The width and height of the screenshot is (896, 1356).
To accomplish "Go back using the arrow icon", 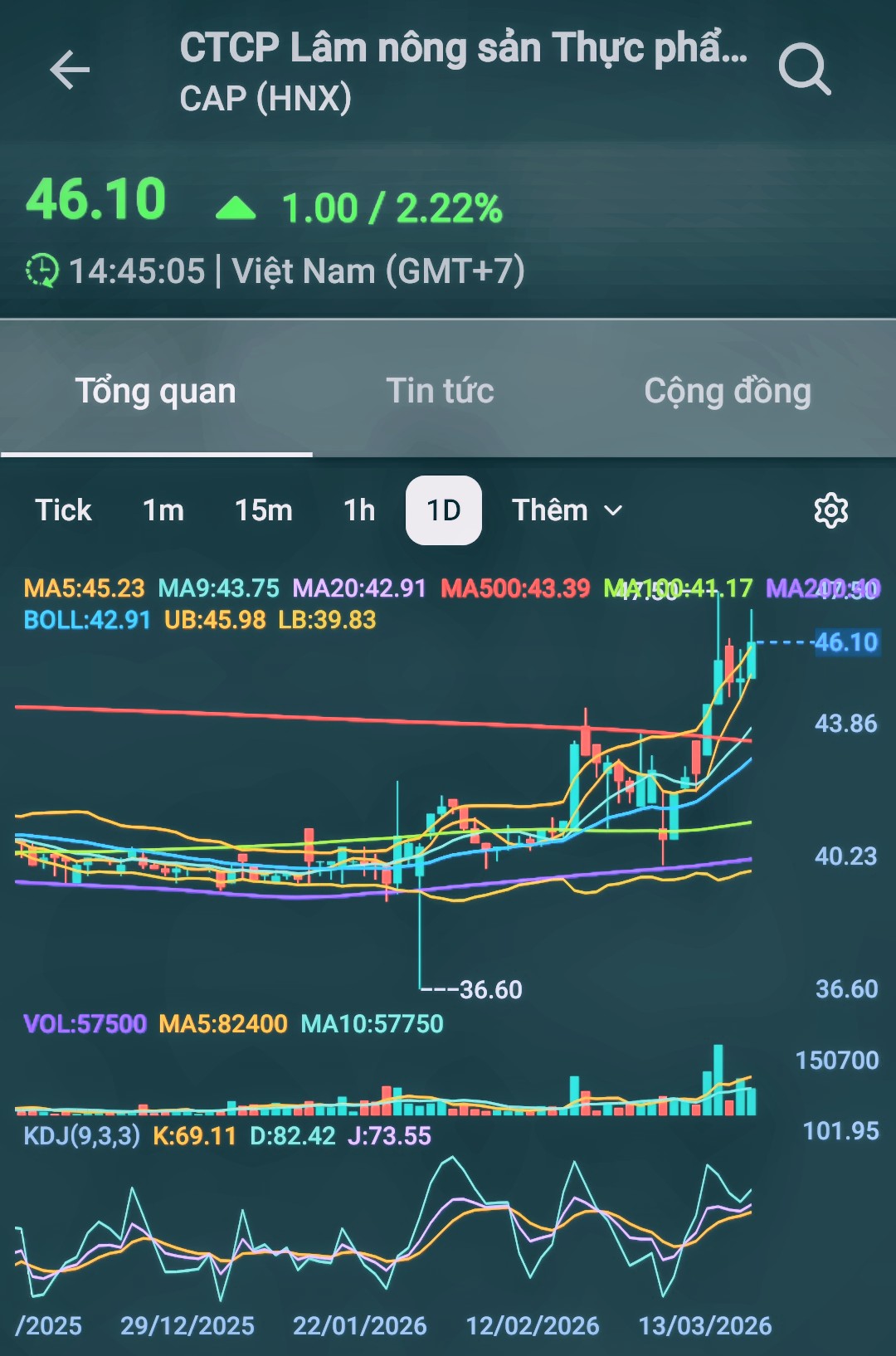I will pyautogui.click(x=70, y=70).
